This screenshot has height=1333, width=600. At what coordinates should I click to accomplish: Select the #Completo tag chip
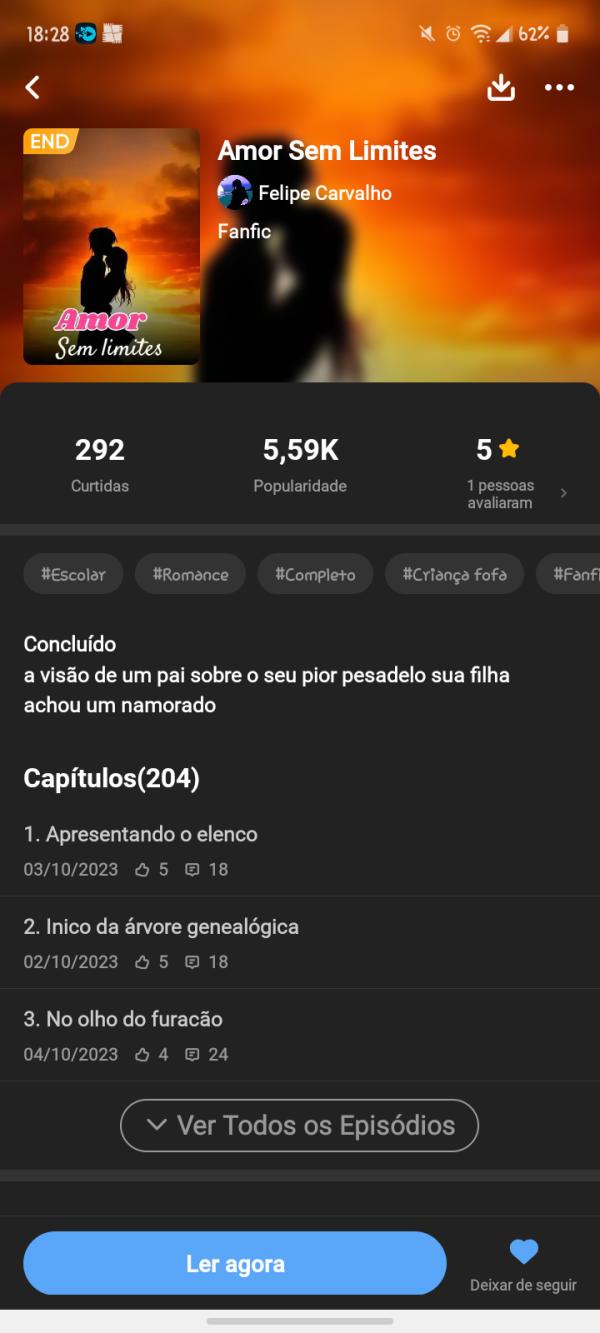[x=315, y=574]
